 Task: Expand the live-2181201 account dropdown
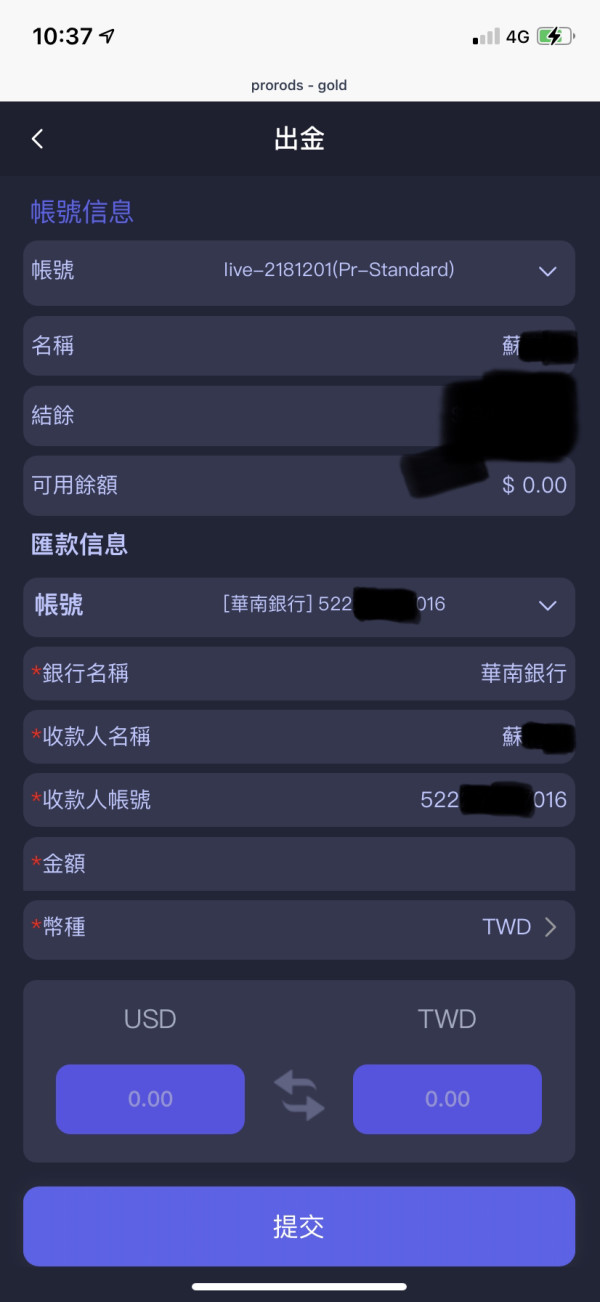coord(299,272)
